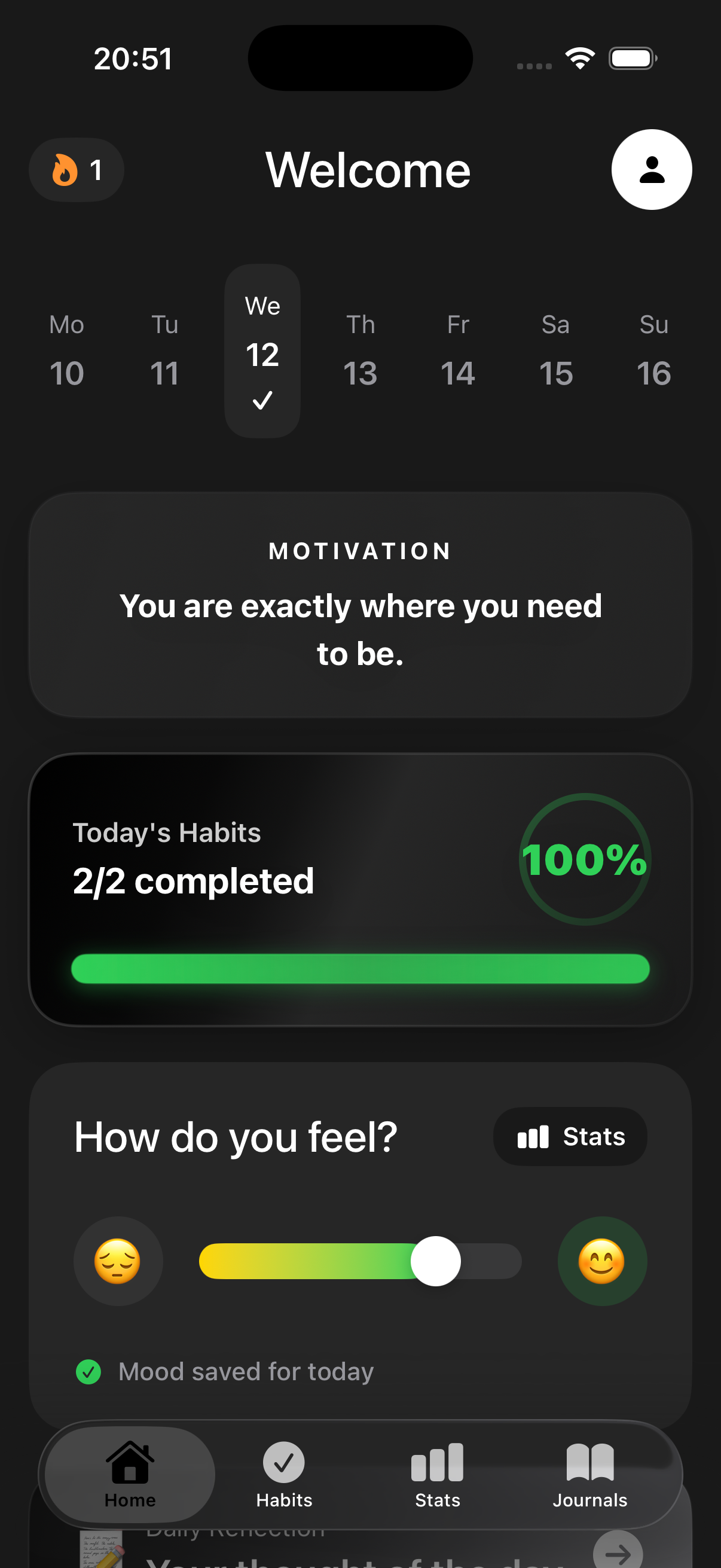Switch to the Home tab
The height and width of the screenshot is (1568, 721).
(x=130, y=1474)
